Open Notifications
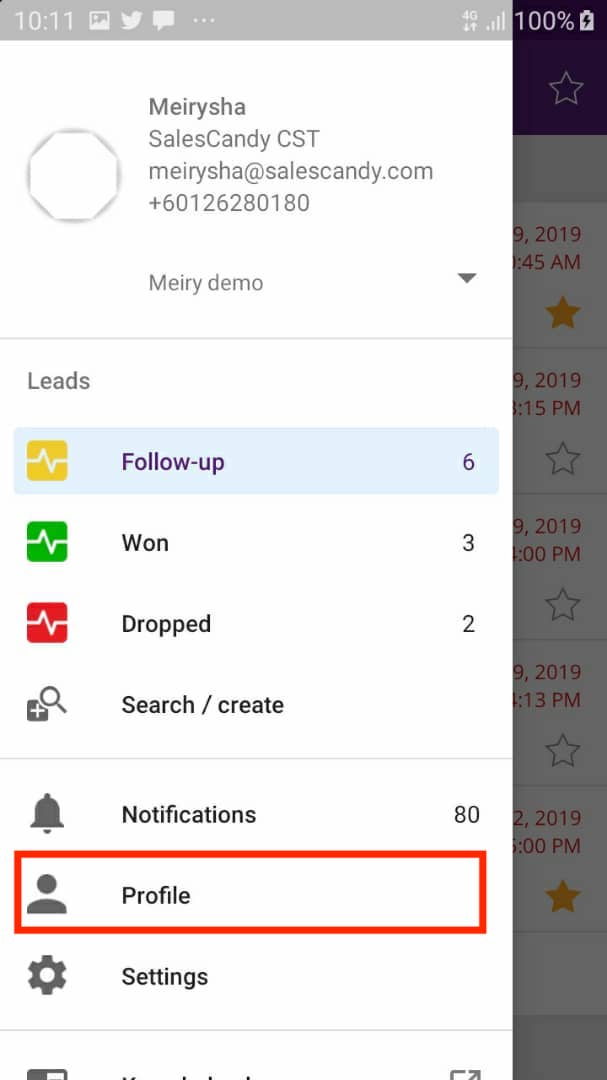Image resolution: width=607 pixels, height=1080 pixels. [256, 814]
